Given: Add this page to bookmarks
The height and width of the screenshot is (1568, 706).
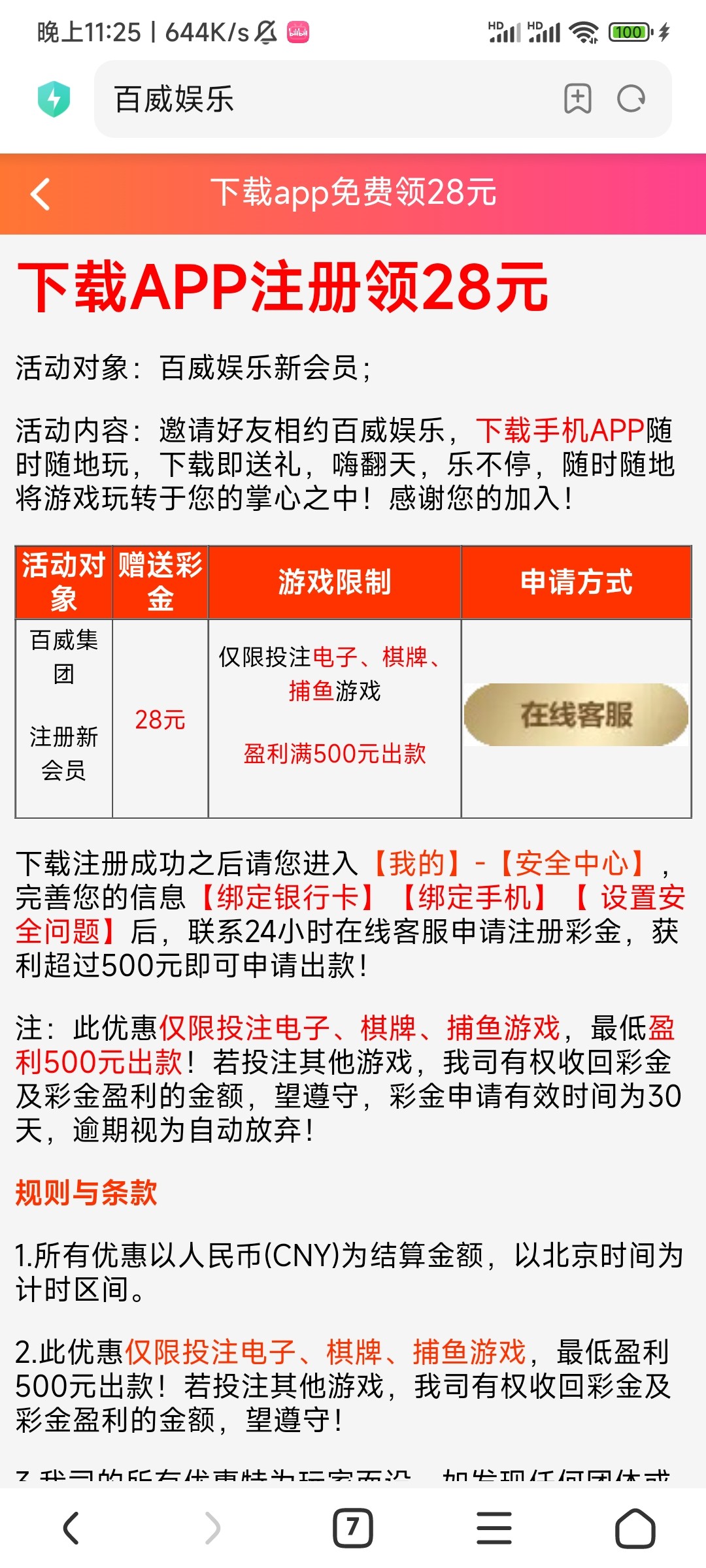Looking at the screenshot, I should (x=577, y=99).
